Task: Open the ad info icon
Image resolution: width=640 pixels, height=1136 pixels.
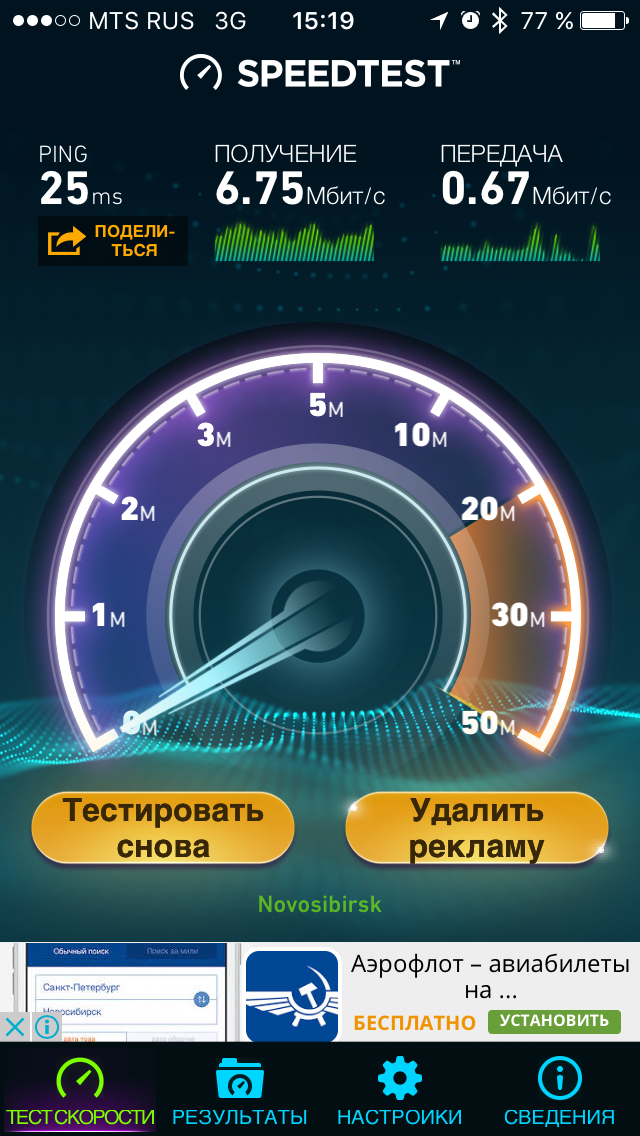Action: [47, 1027]
